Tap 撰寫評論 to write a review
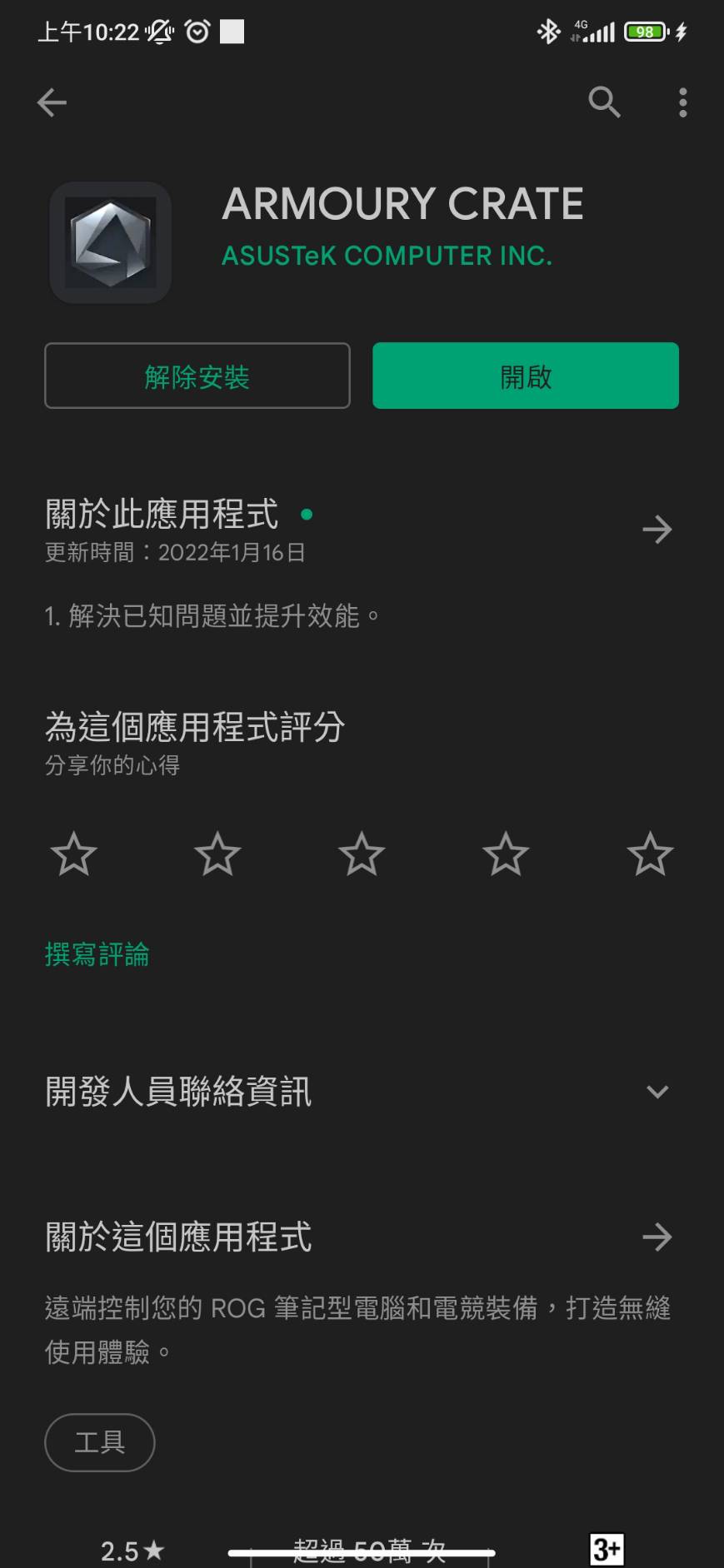Image resolution: width=724 pixels, height=1568 pixels. click(97, 954)
